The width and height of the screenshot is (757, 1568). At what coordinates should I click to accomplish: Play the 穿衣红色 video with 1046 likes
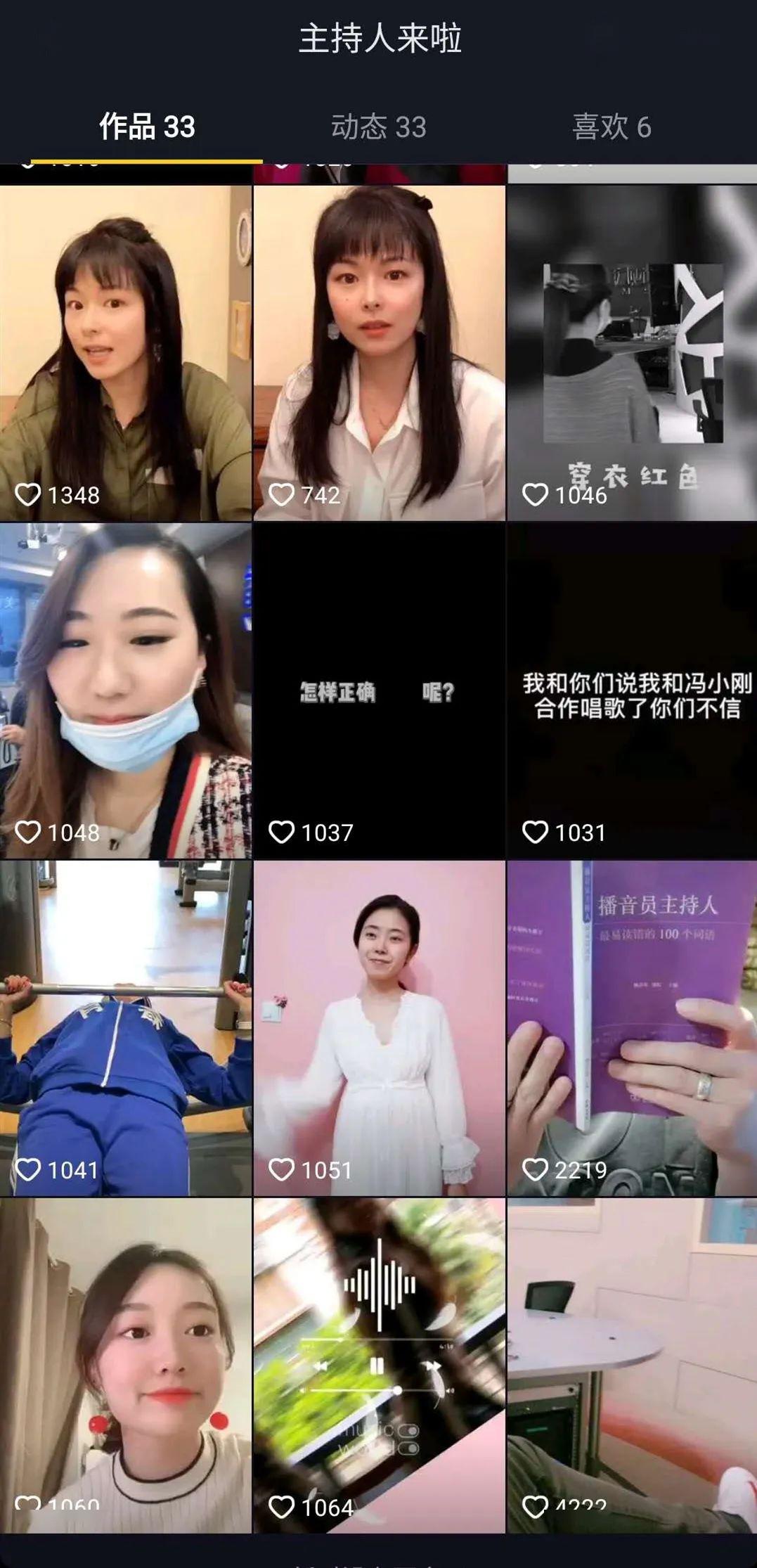tap(632, 352)
